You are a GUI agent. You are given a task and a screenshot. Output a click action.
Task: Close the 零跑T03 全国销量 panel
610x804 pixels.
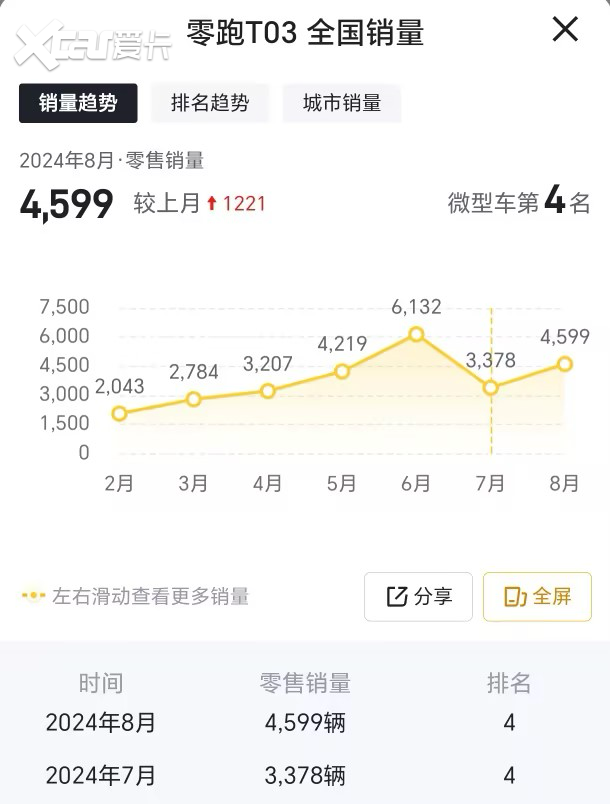[565, 30]
